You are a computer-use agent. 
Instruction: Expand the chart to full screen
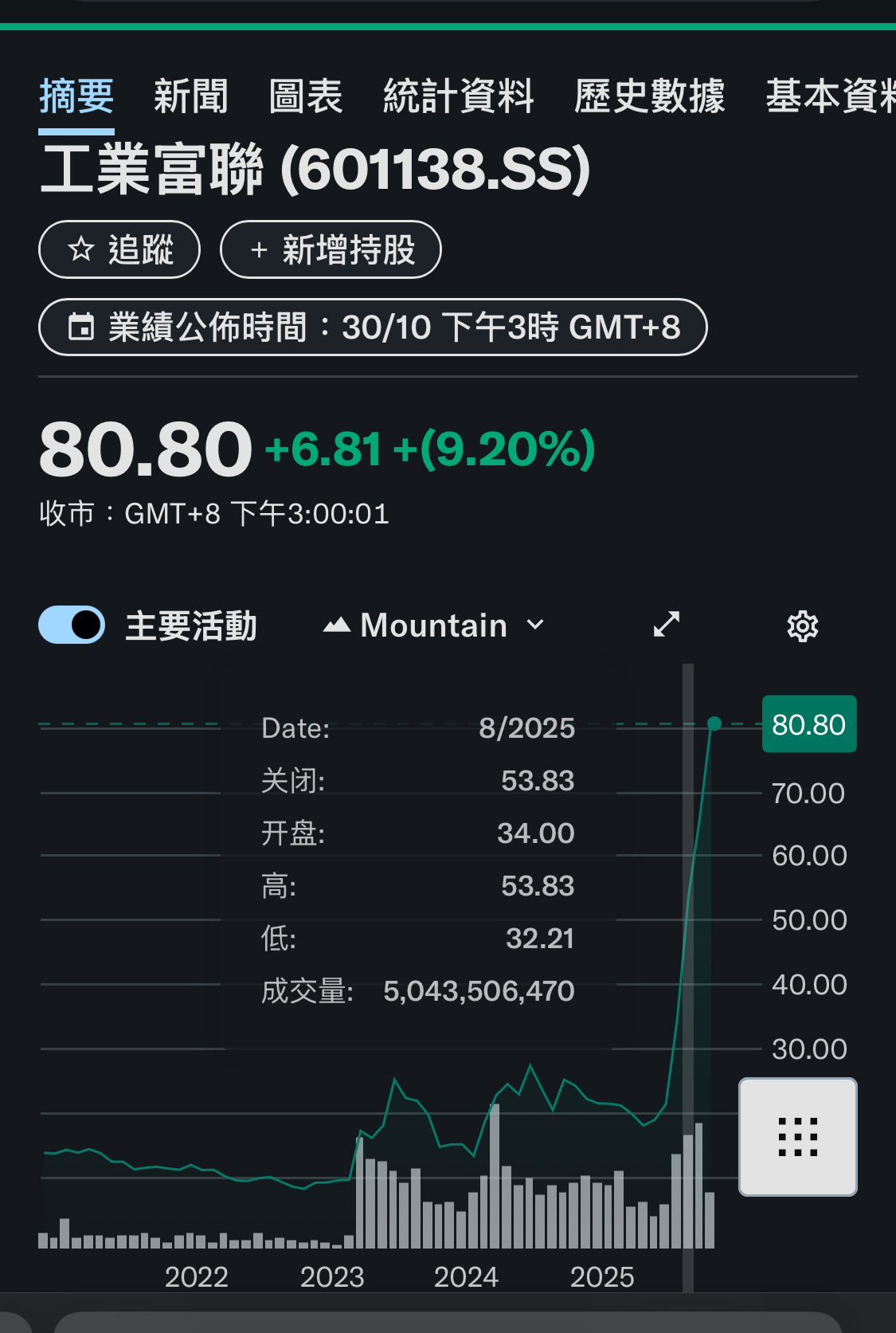[667, 625]
